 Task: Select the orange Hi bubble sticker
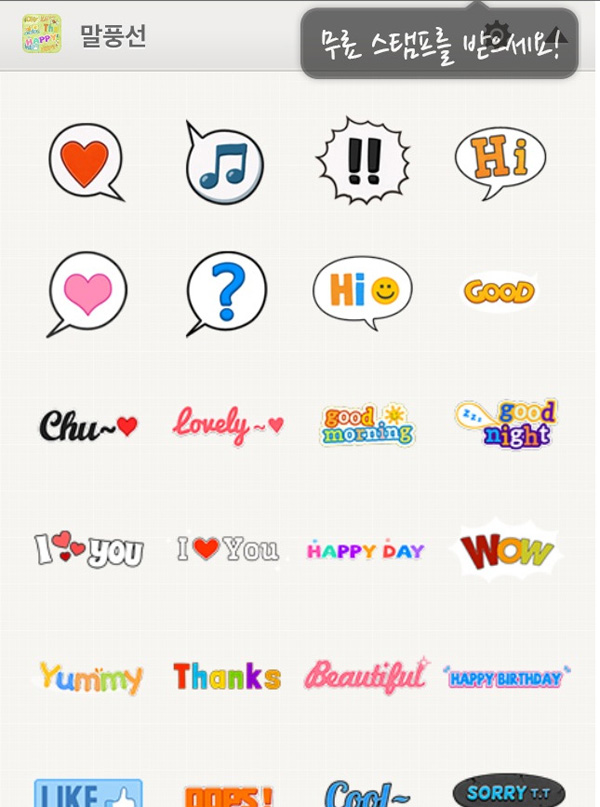(500, 159)
